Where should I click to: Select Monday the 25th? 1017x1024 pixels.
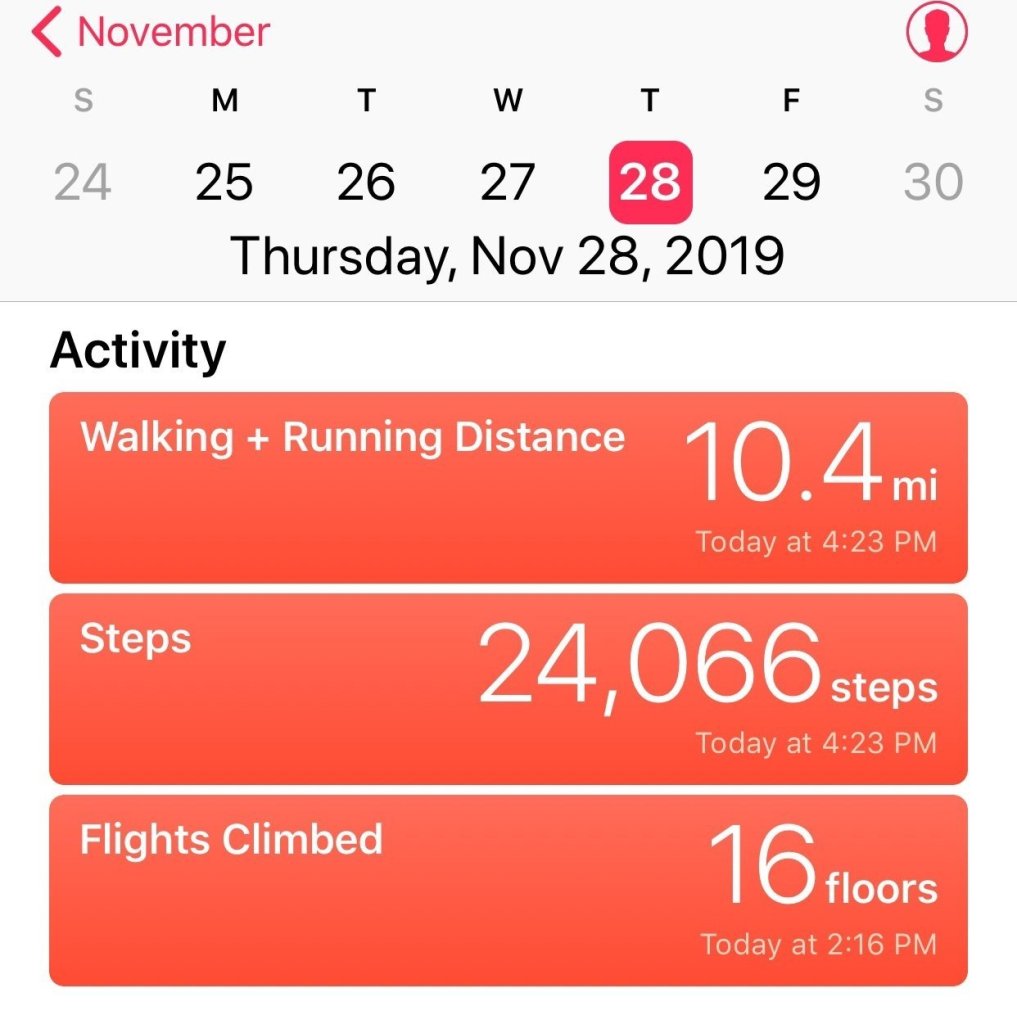click(225, 182)
